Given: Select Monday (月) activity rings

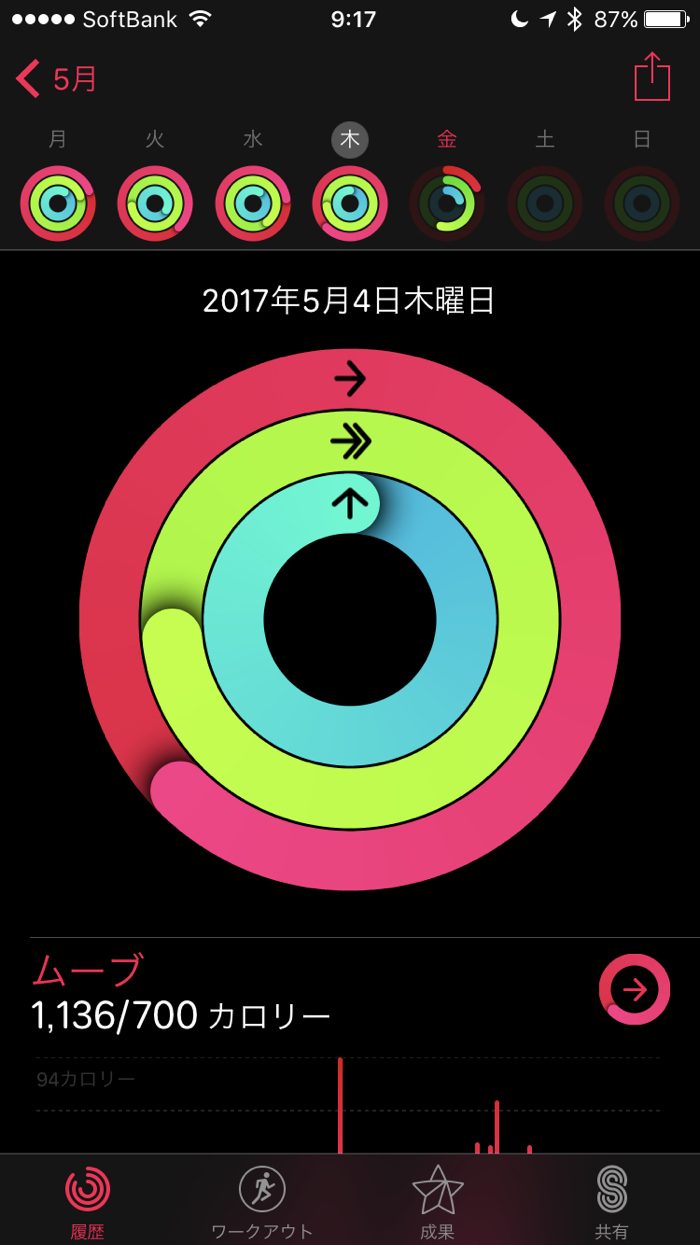Looking at the screenshot, I should coord(57,203).
